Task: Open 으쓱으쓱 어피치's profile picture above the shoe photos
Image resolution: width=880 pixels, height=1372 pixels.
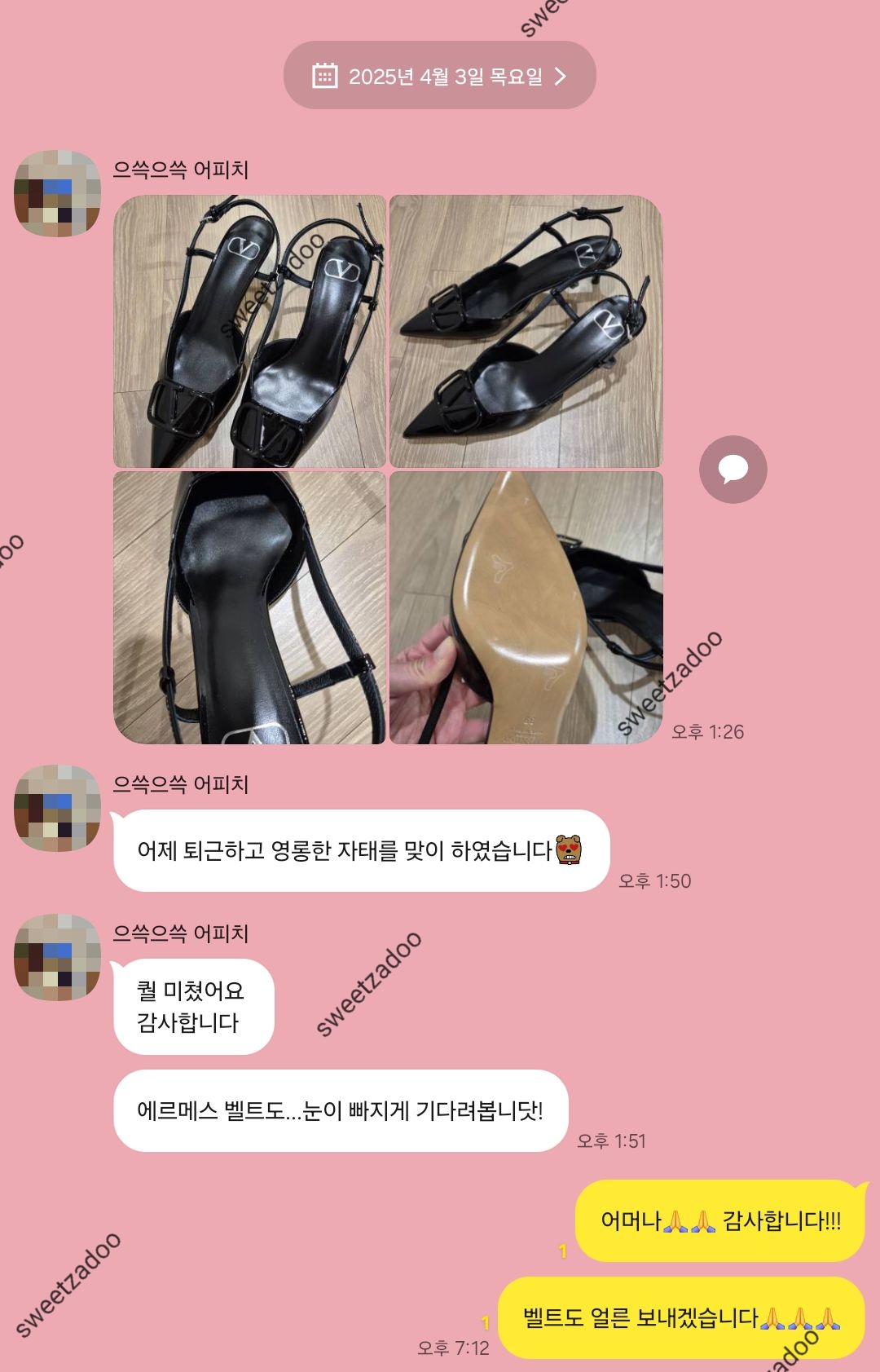Action: pos(57,193)
